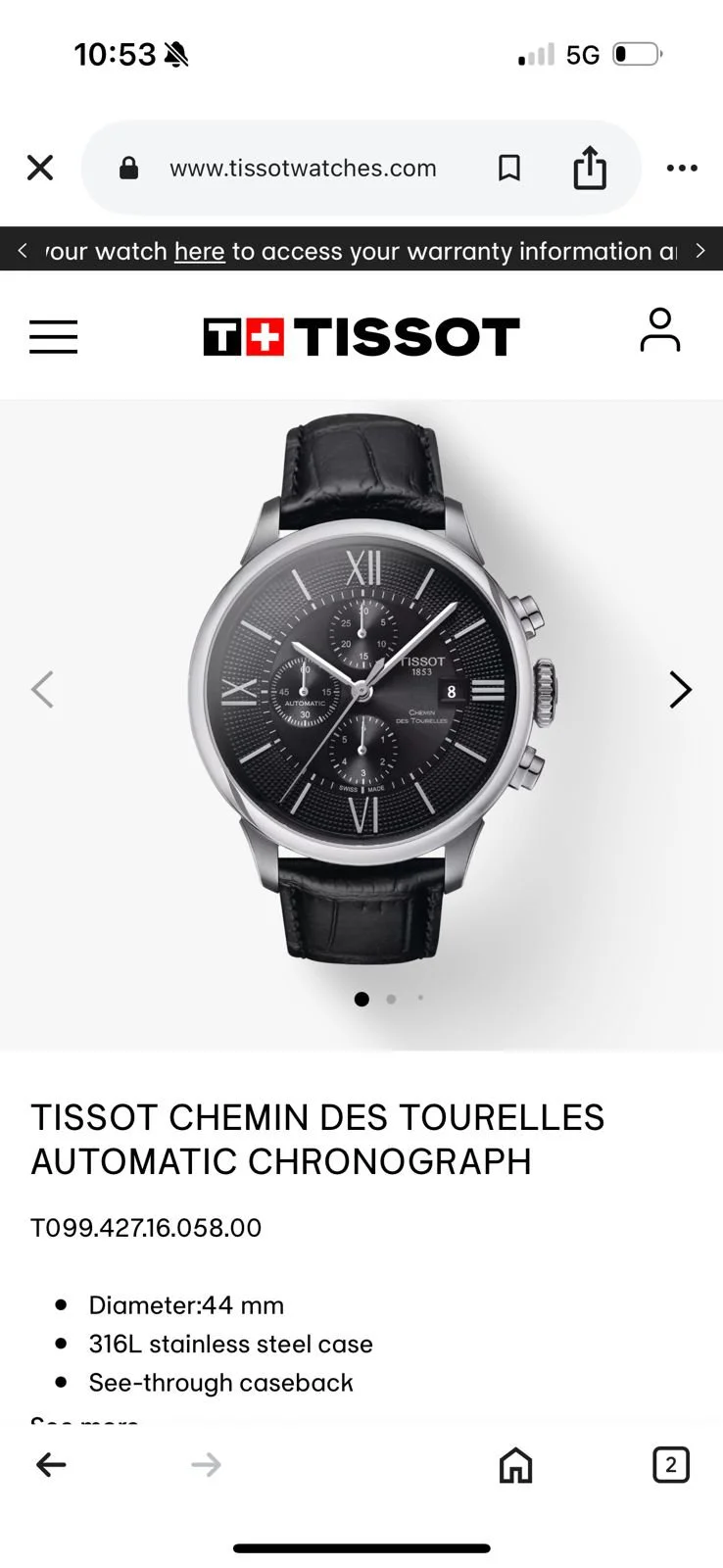
Task: Show the next watch image
Action: [680, 689]
